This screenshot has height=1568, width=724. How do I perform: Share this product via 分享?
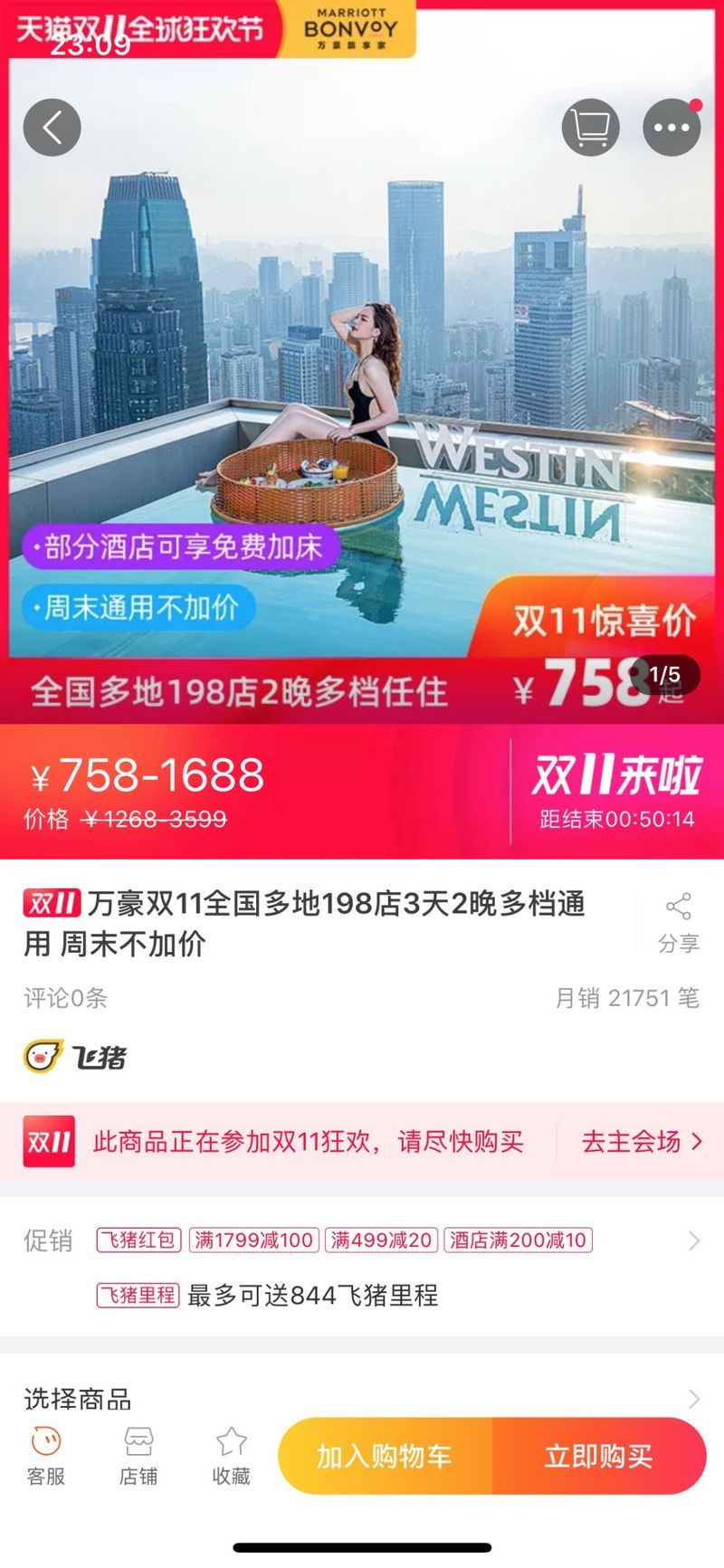[x=678, y=923]
